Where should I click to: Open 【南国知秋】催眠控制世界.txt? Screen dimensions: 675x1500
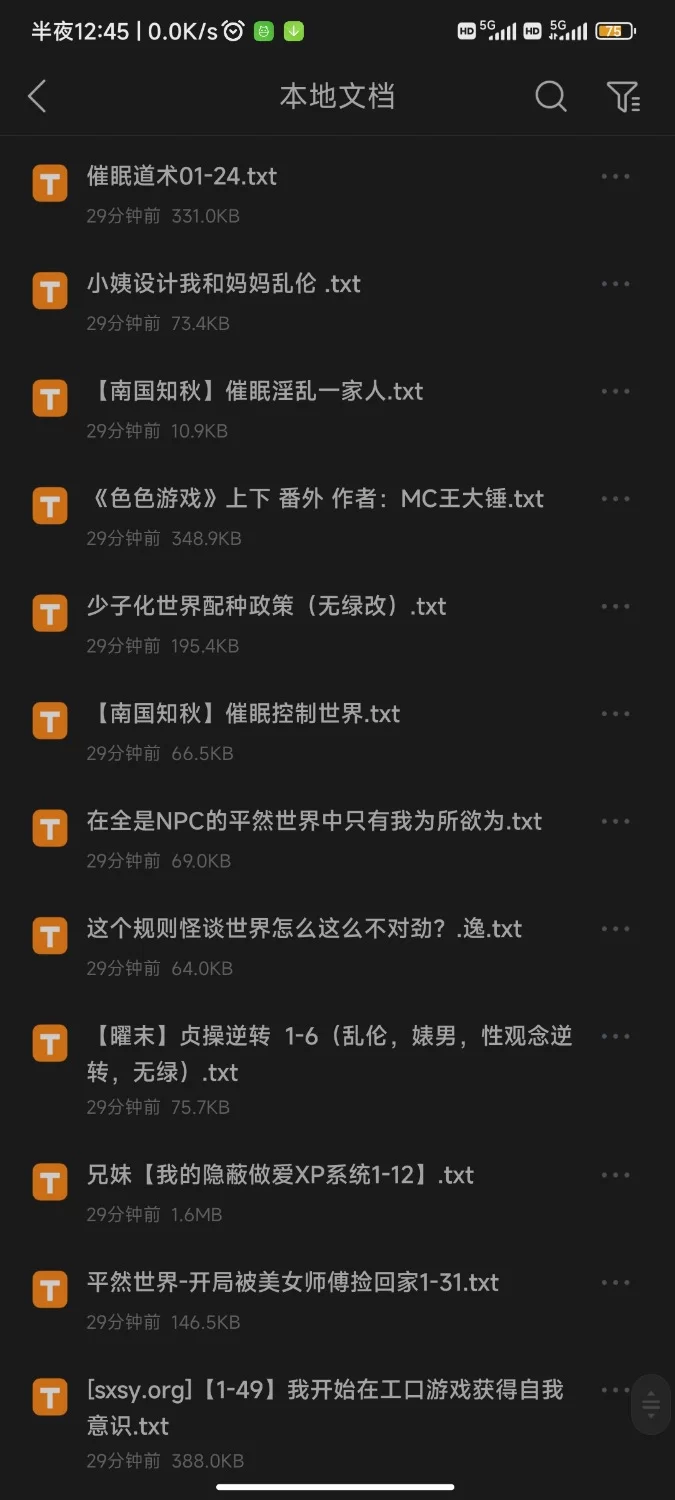pyautogui.click(x=243, y=714)
